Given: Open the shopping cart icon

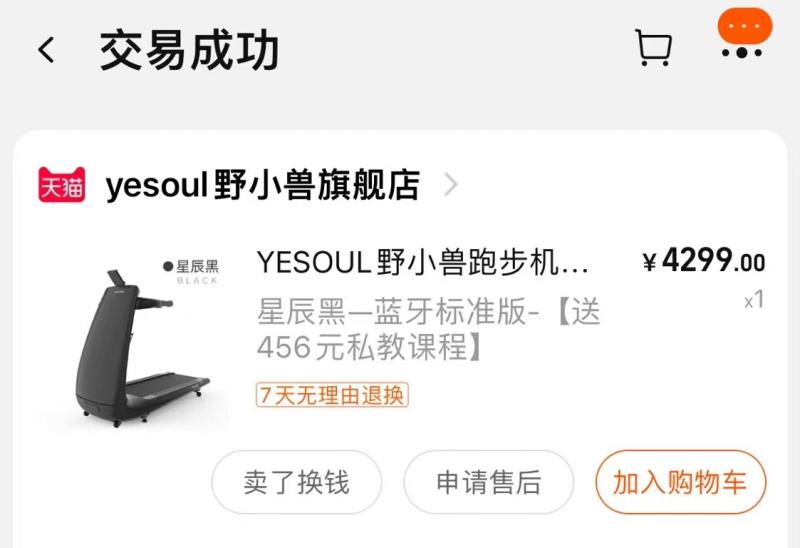Looking at the screenshot, I should [x=653, y=48].
